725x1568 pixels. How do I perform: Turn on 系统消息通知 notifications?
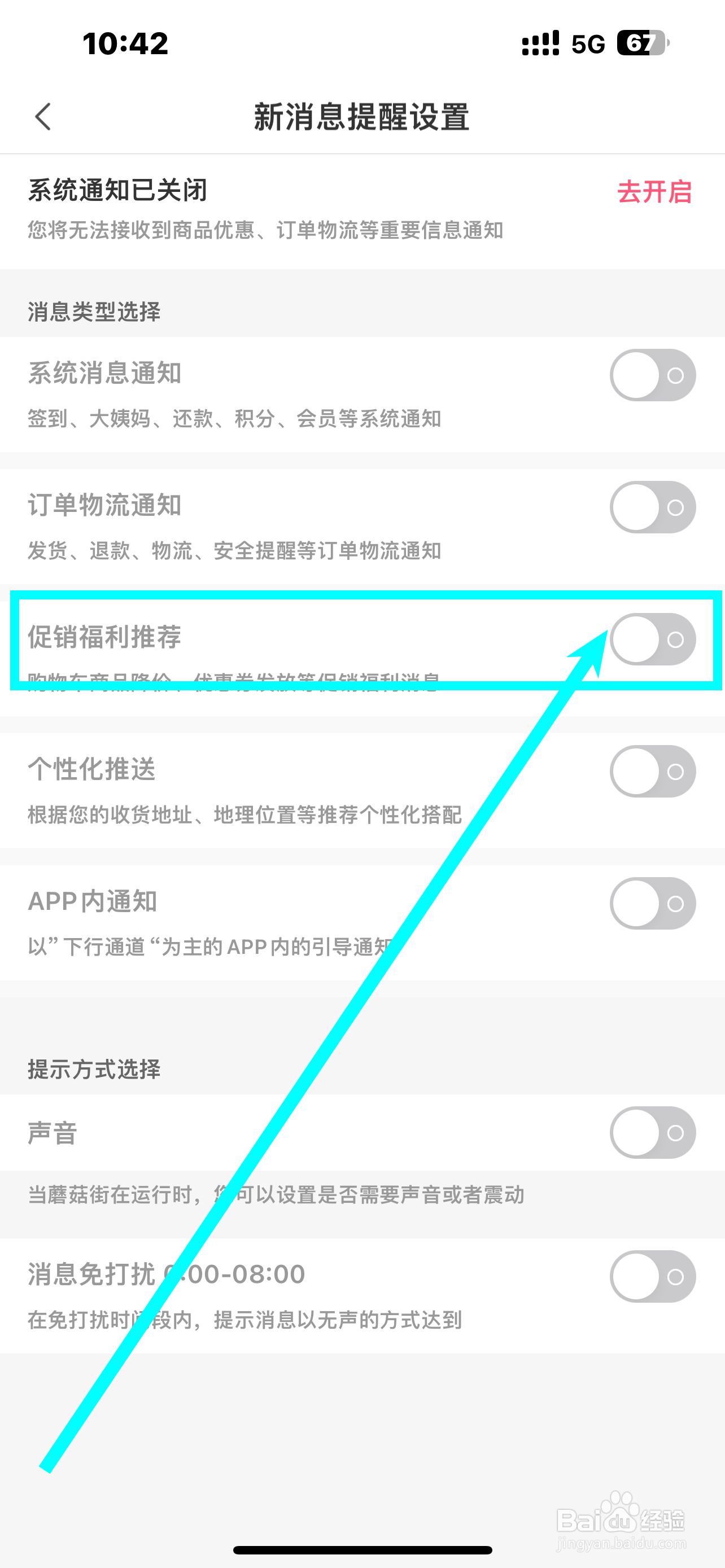[652, 375]
